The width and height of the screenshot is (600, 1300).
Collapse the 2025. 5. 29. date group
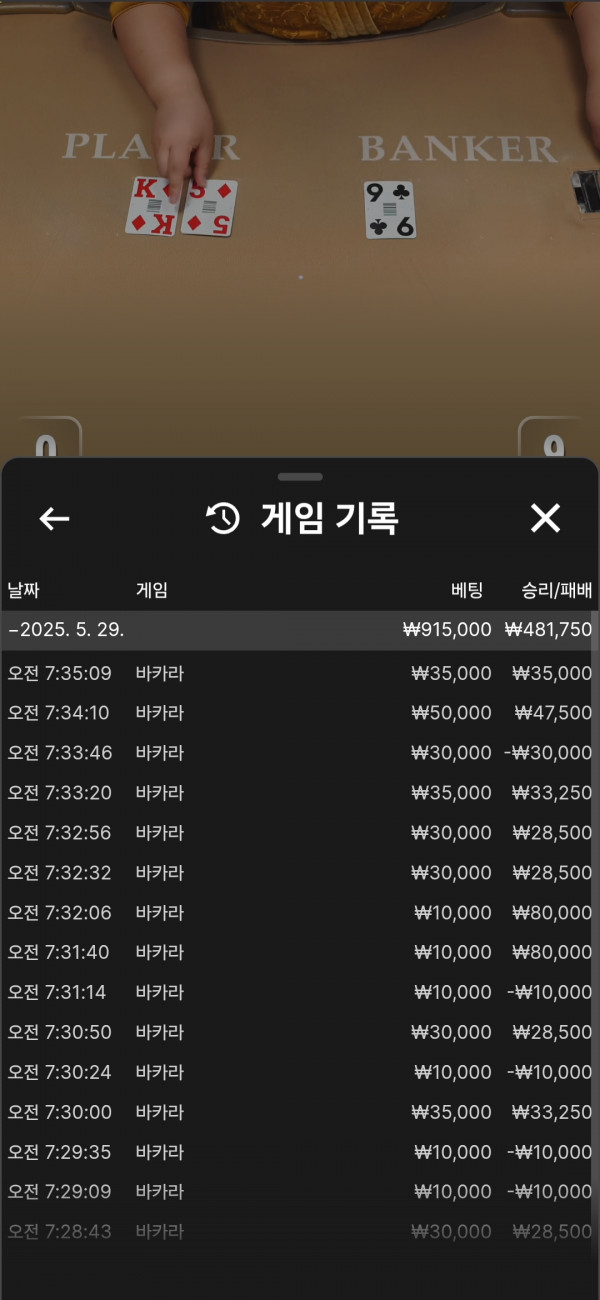[x=299, y=630]
